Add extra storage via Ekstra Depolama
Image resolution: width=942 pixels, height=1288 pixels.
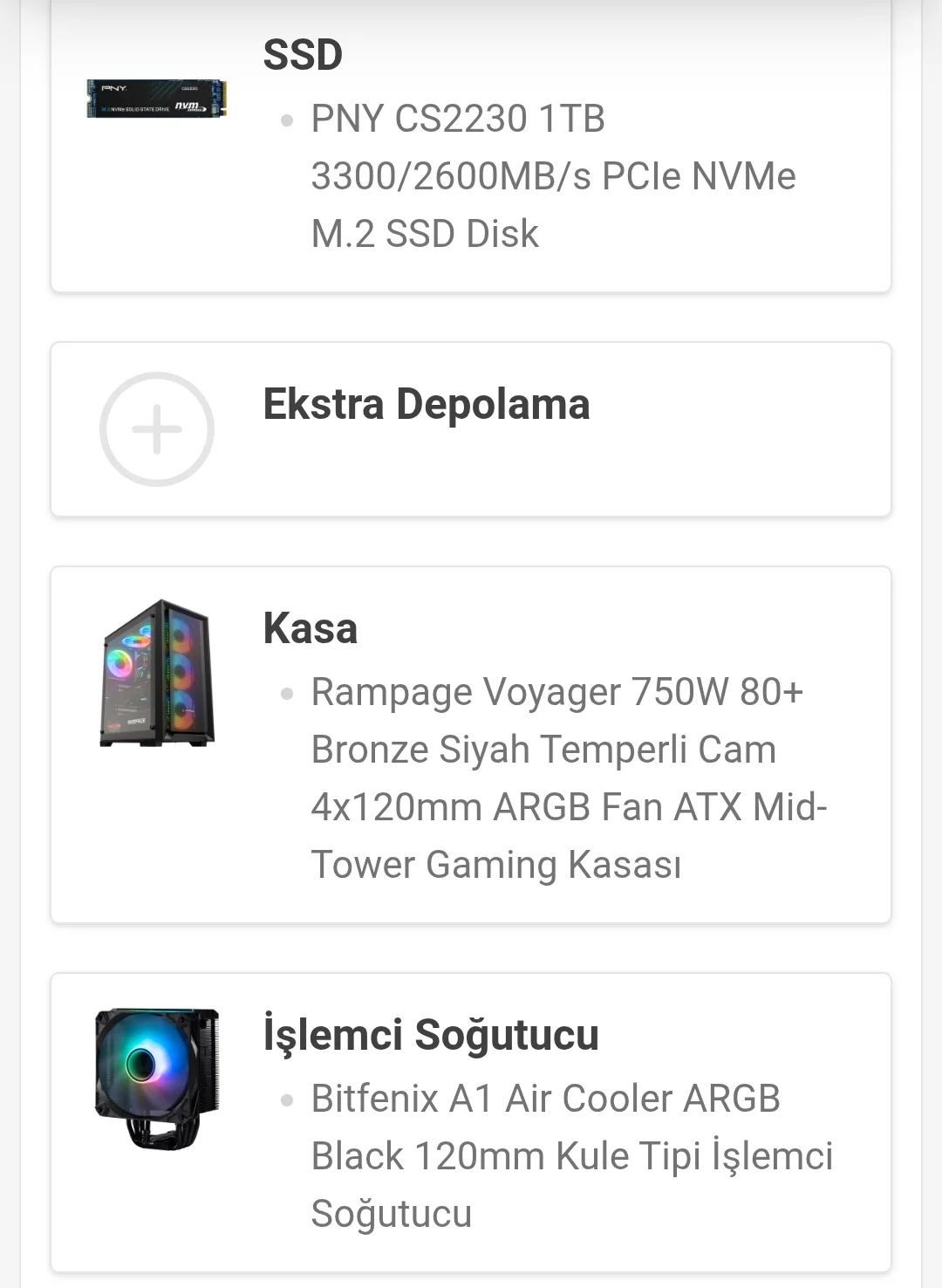157,429
